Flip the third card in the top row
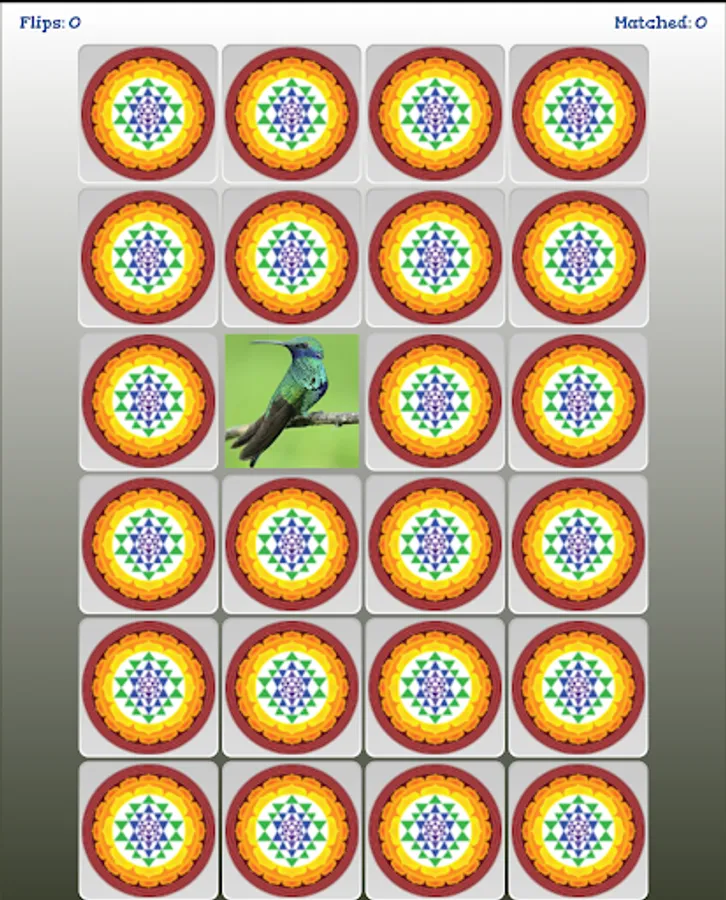 (435, 113)
